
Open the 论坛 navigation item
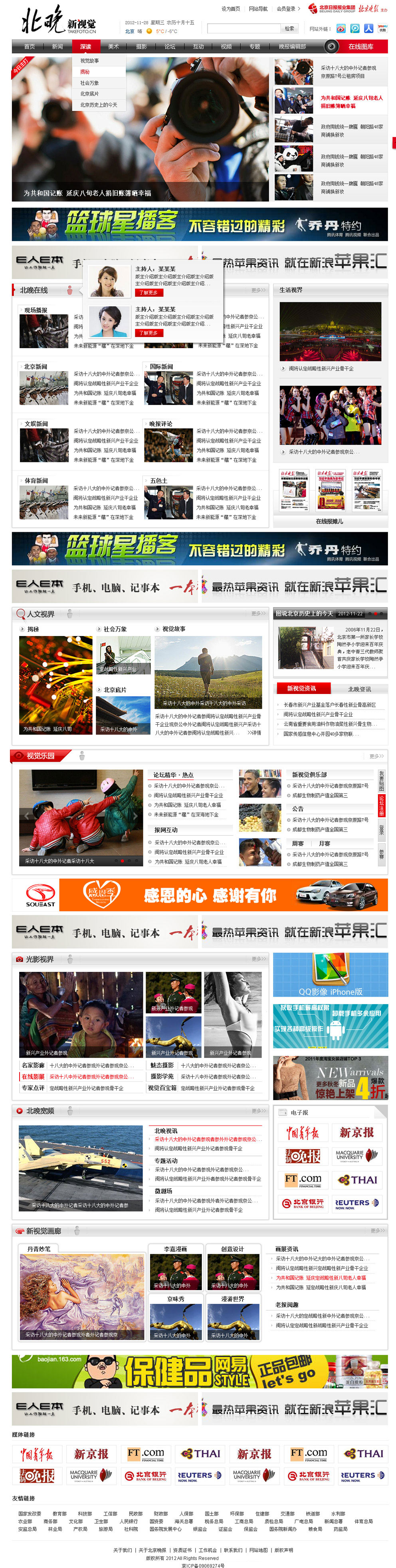pos(170,46)
